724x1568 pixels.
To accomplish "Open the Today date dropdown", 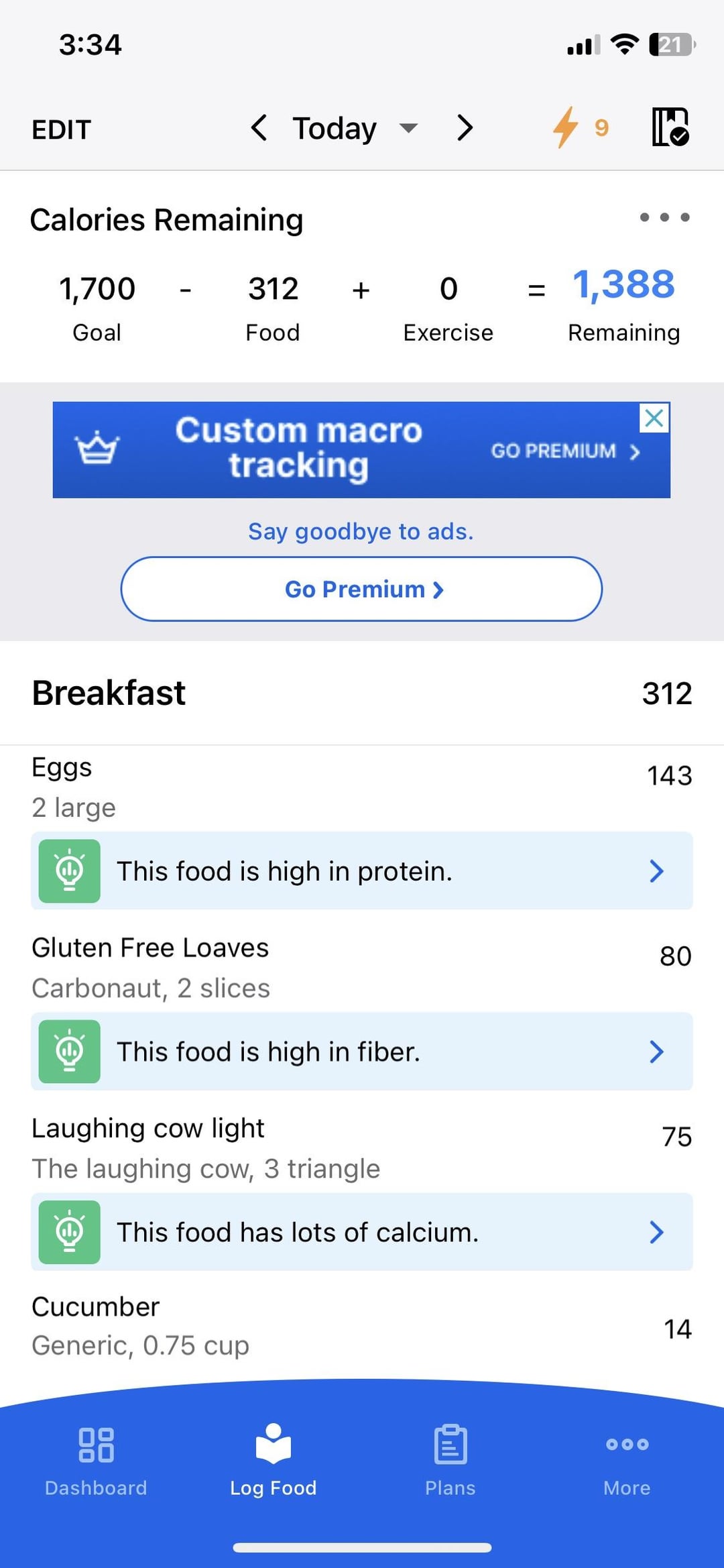I will 355,128.
